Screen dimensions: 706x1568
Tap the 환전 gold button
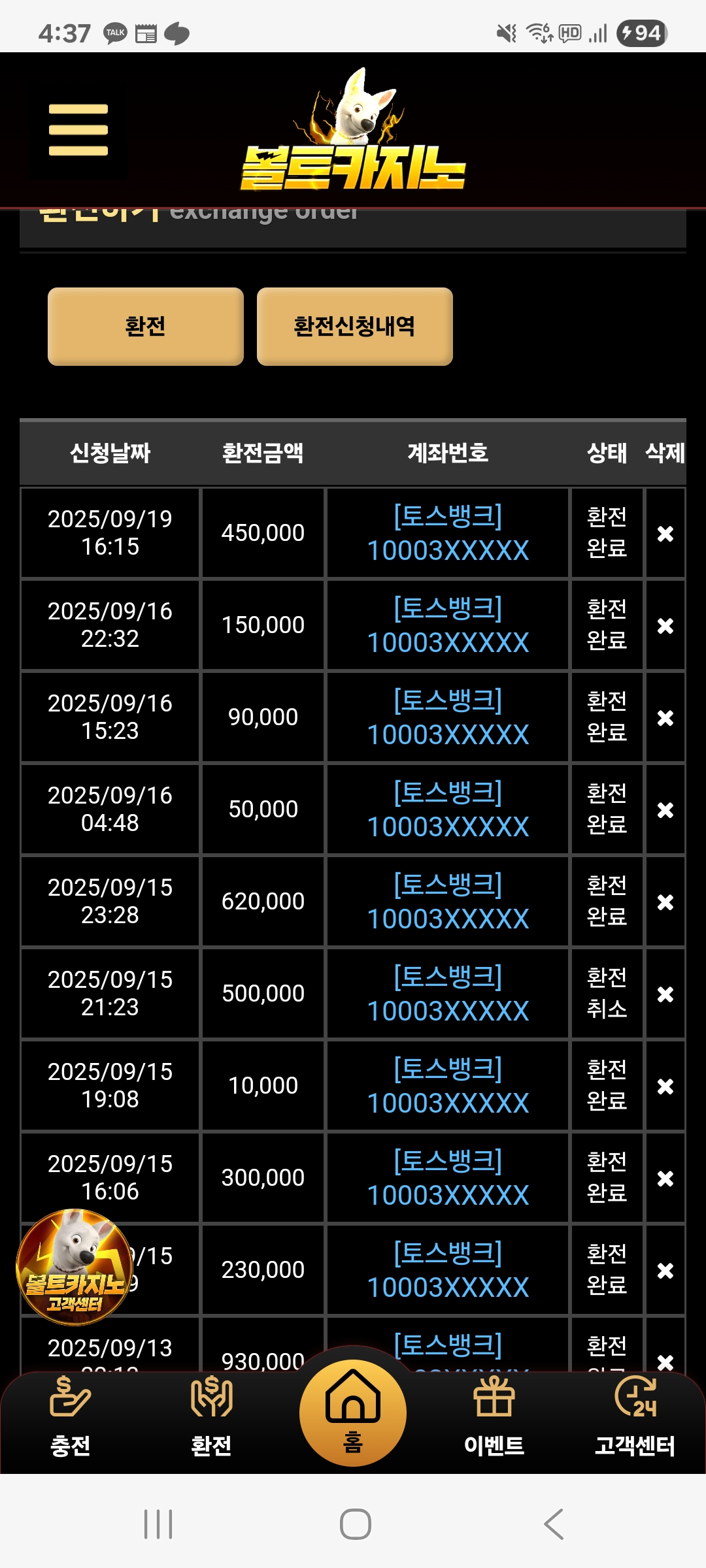pyautogui.click(x=146, y=326)
